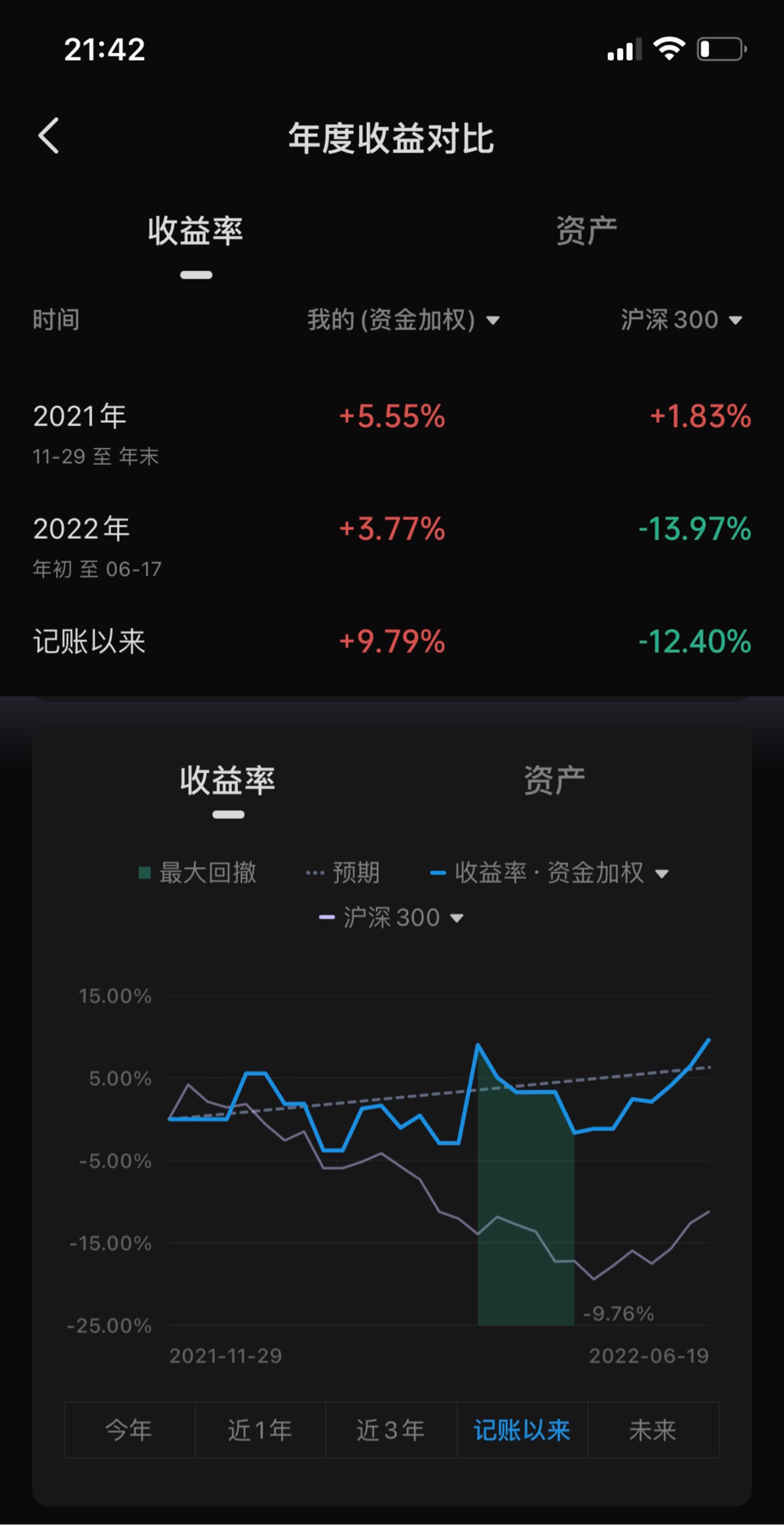Switch to the top 资产 tab
The image size is (784, 1525).
click(586, 231)
